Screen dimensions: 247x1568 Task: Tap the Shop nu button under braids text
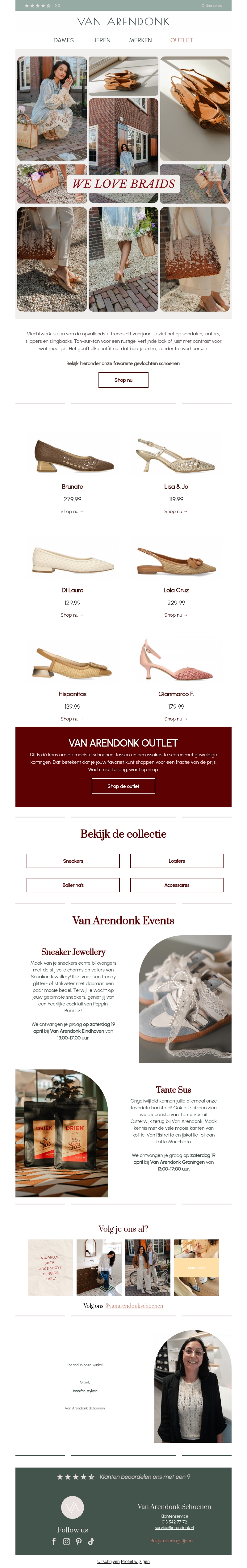click(x=123, y=380)
